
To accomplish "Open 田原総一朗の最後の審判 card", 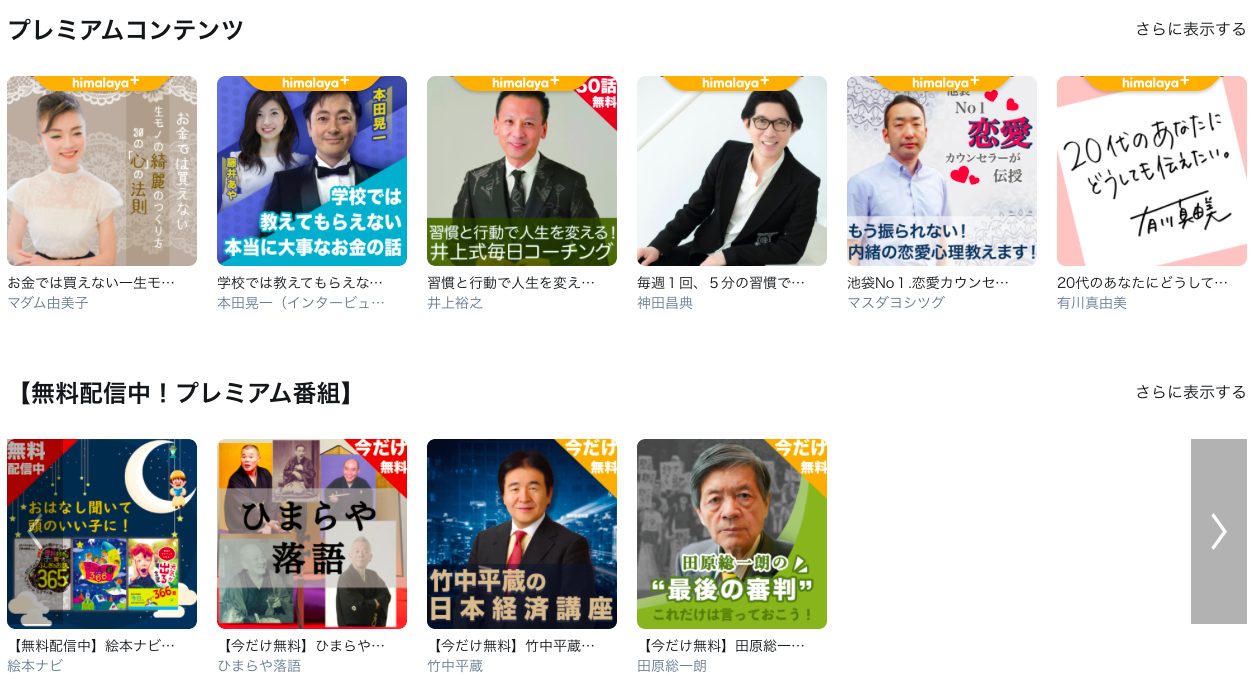I will tap(732, 534).
